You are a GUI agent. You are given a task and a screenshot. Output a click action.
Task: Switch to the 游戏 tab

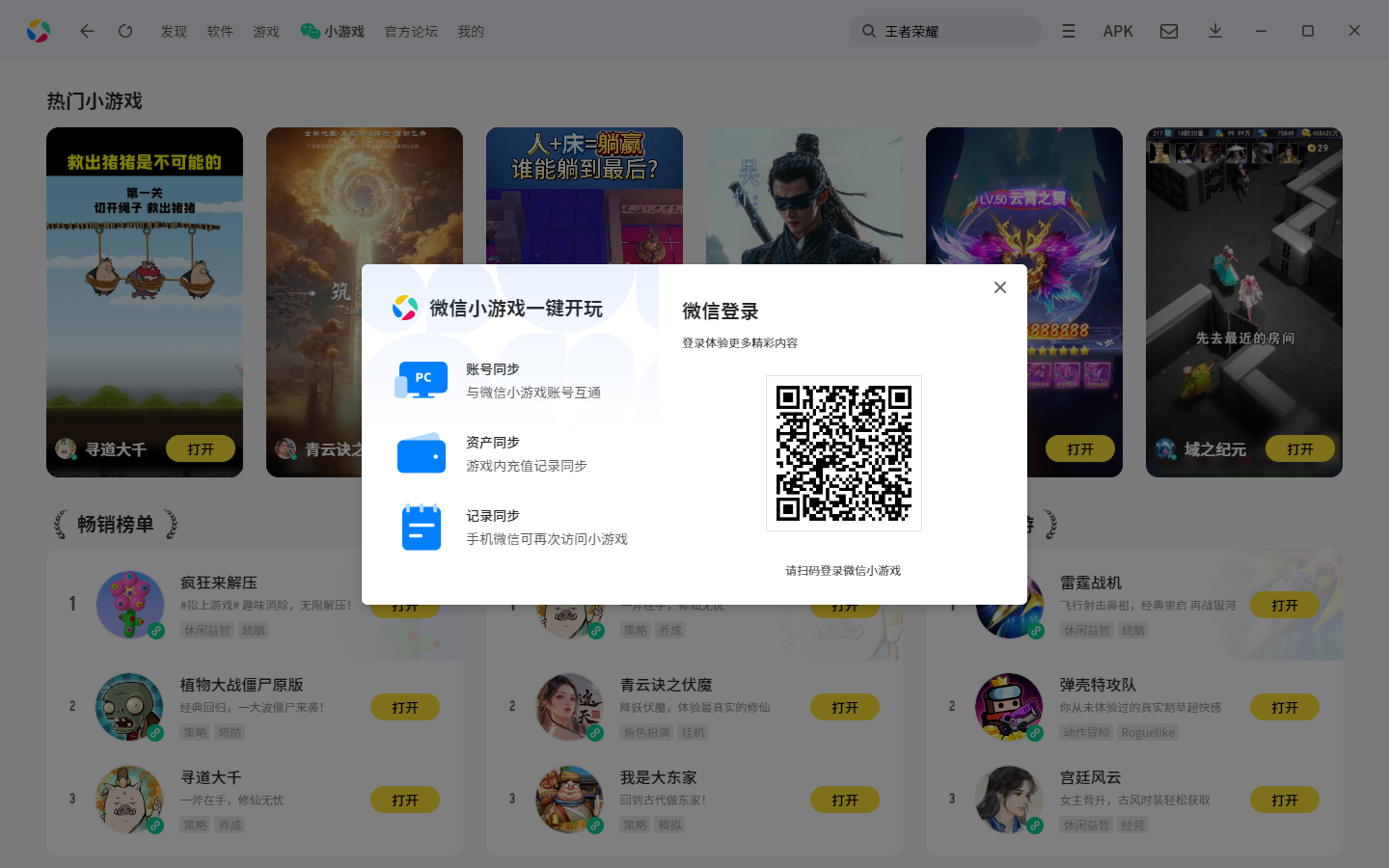point(266,32)
